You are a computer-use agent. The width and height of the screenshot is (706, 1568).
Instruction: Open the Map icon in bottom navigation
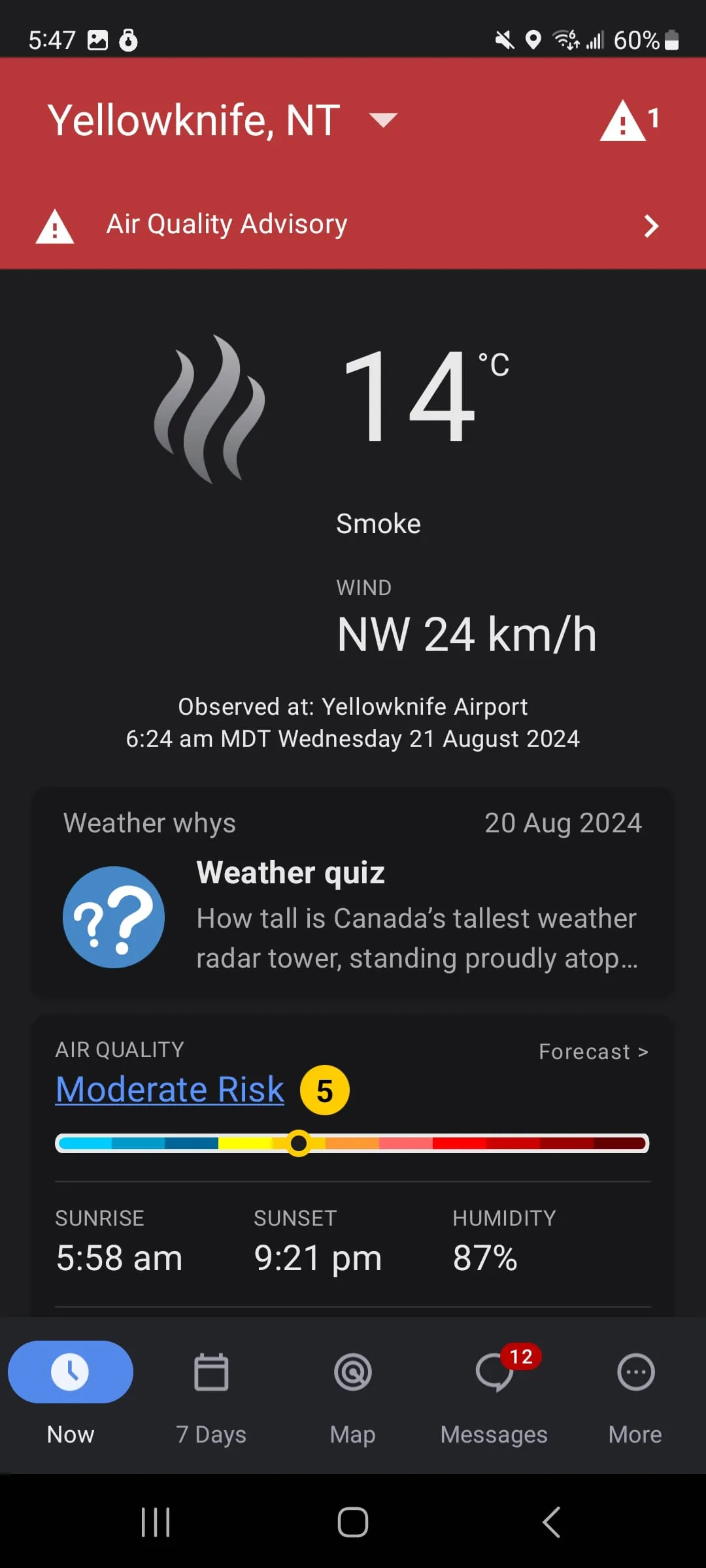click(352, 1372)
